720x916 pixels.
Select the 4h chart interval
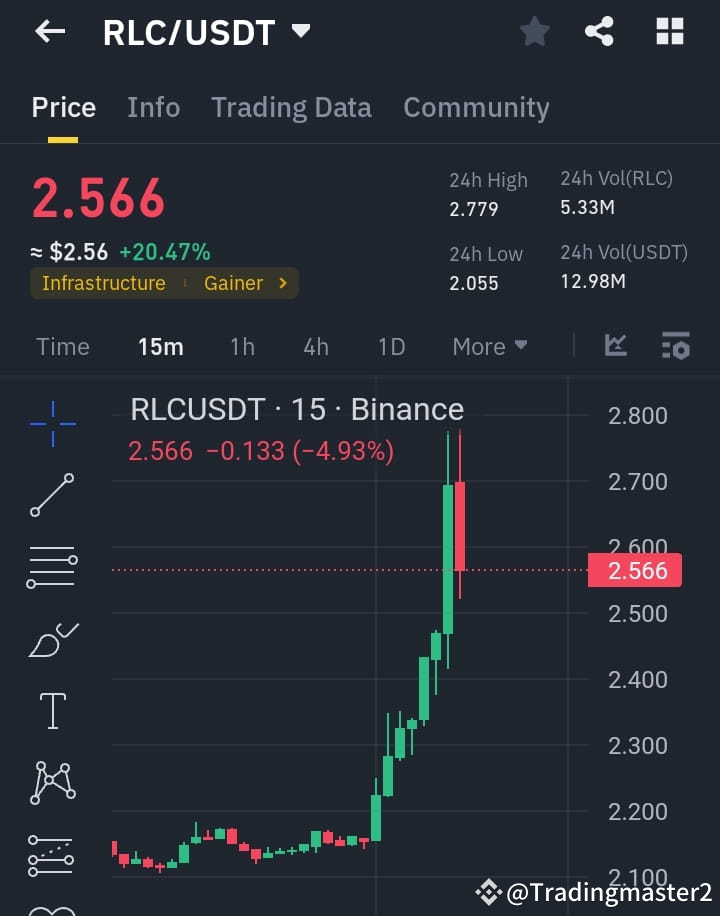click(x=316, y=347)
